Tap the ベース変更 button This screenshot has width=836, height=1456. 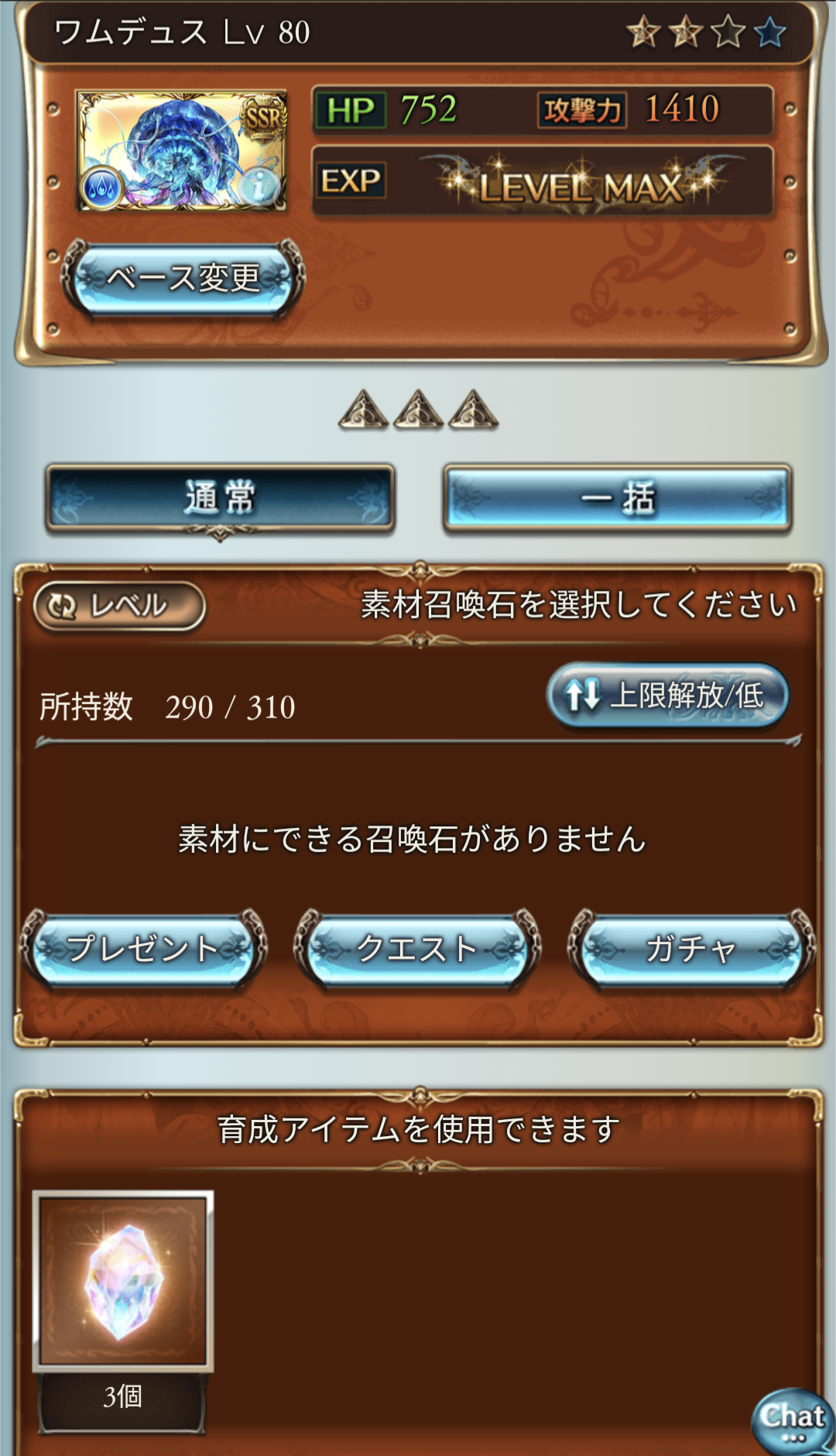pos(183,279)
